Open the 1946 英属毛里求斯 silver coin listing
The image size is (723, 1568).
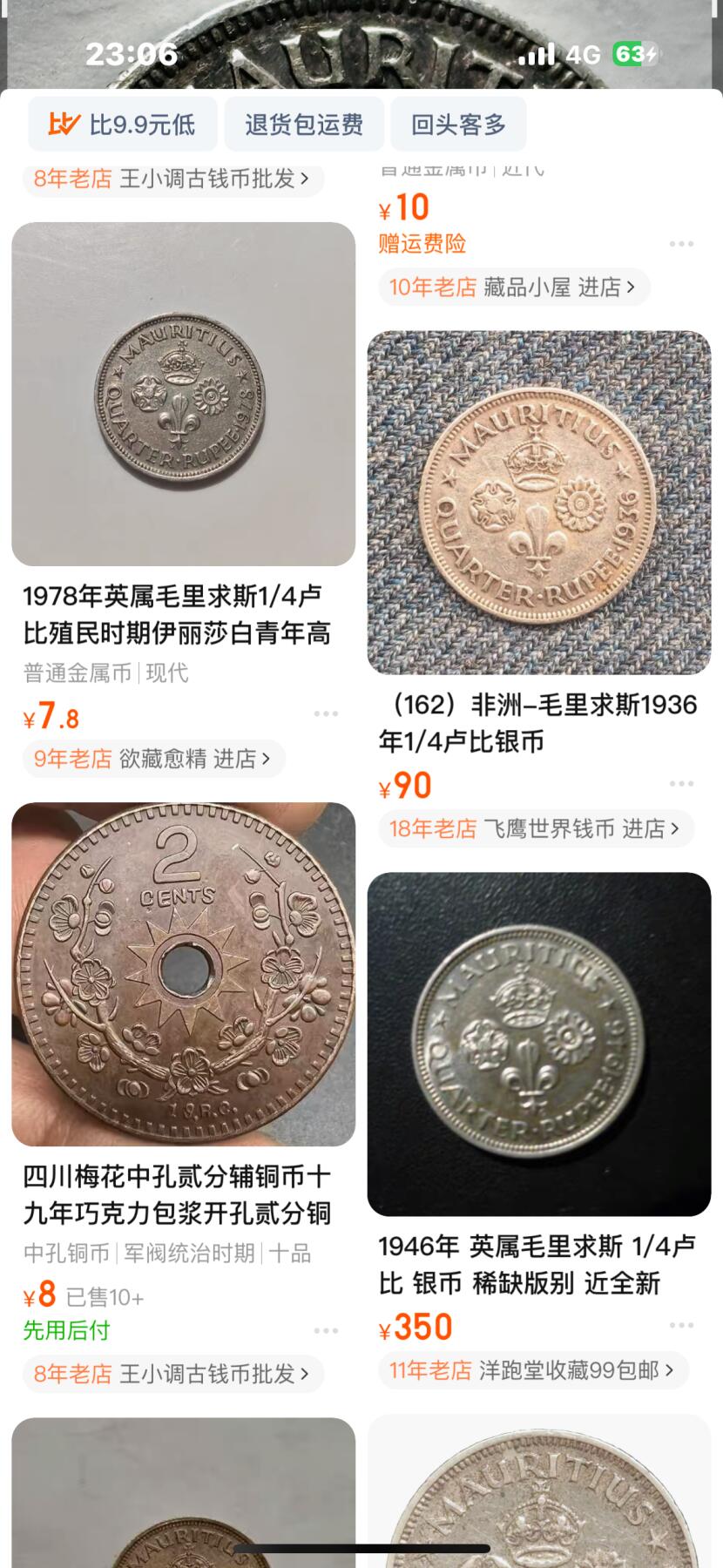[538, 1044]
